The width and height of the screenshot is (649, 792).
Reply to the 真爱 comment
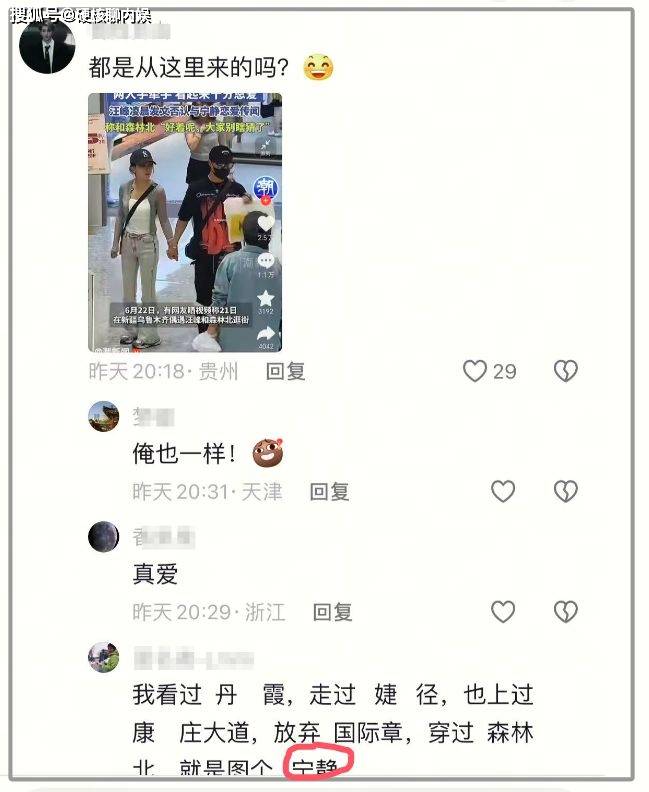(332, 611)
